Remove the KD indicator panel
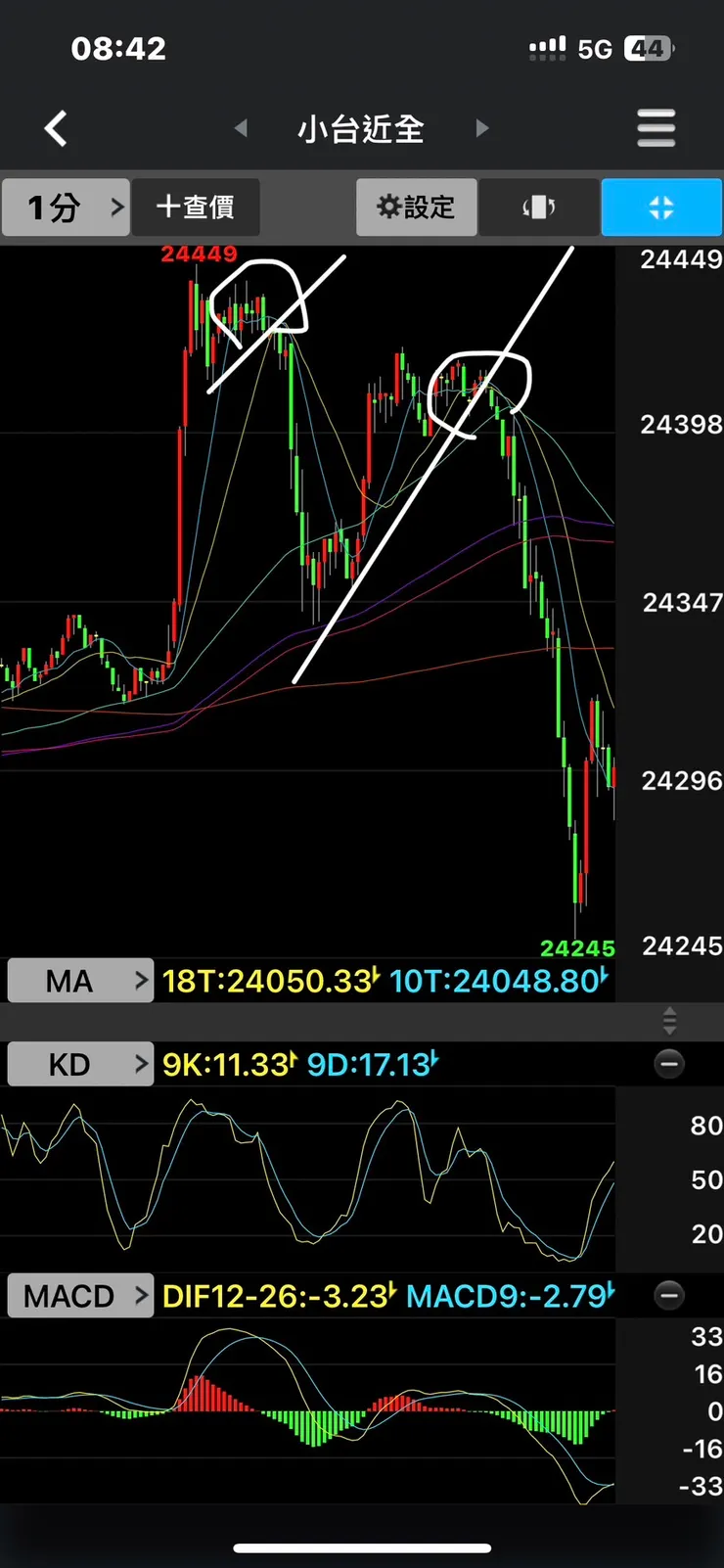Viewport: 724px width, 1568px height. coord(669,1064)
